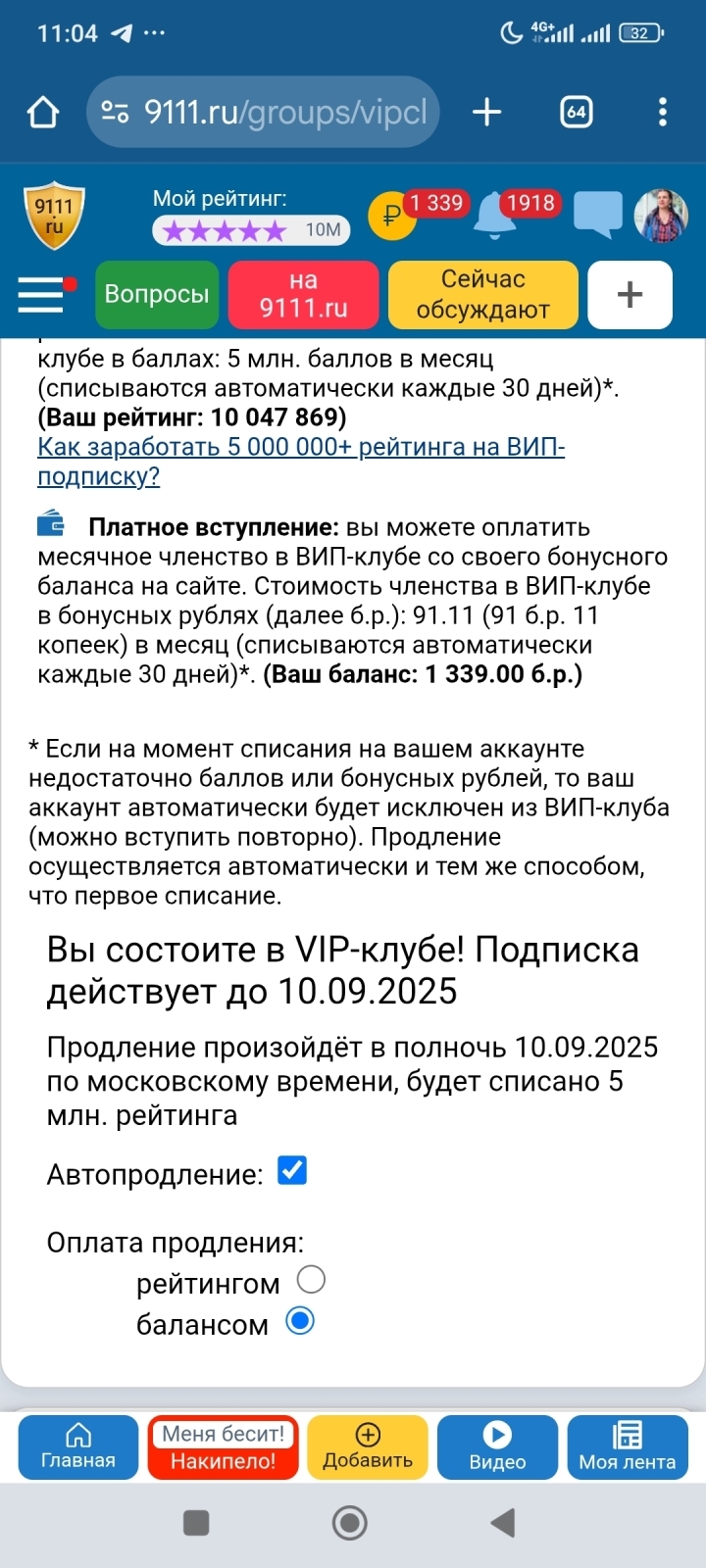
Task: Open the browser home page icon
Action: pyautogui.click(x=43, y=113)
